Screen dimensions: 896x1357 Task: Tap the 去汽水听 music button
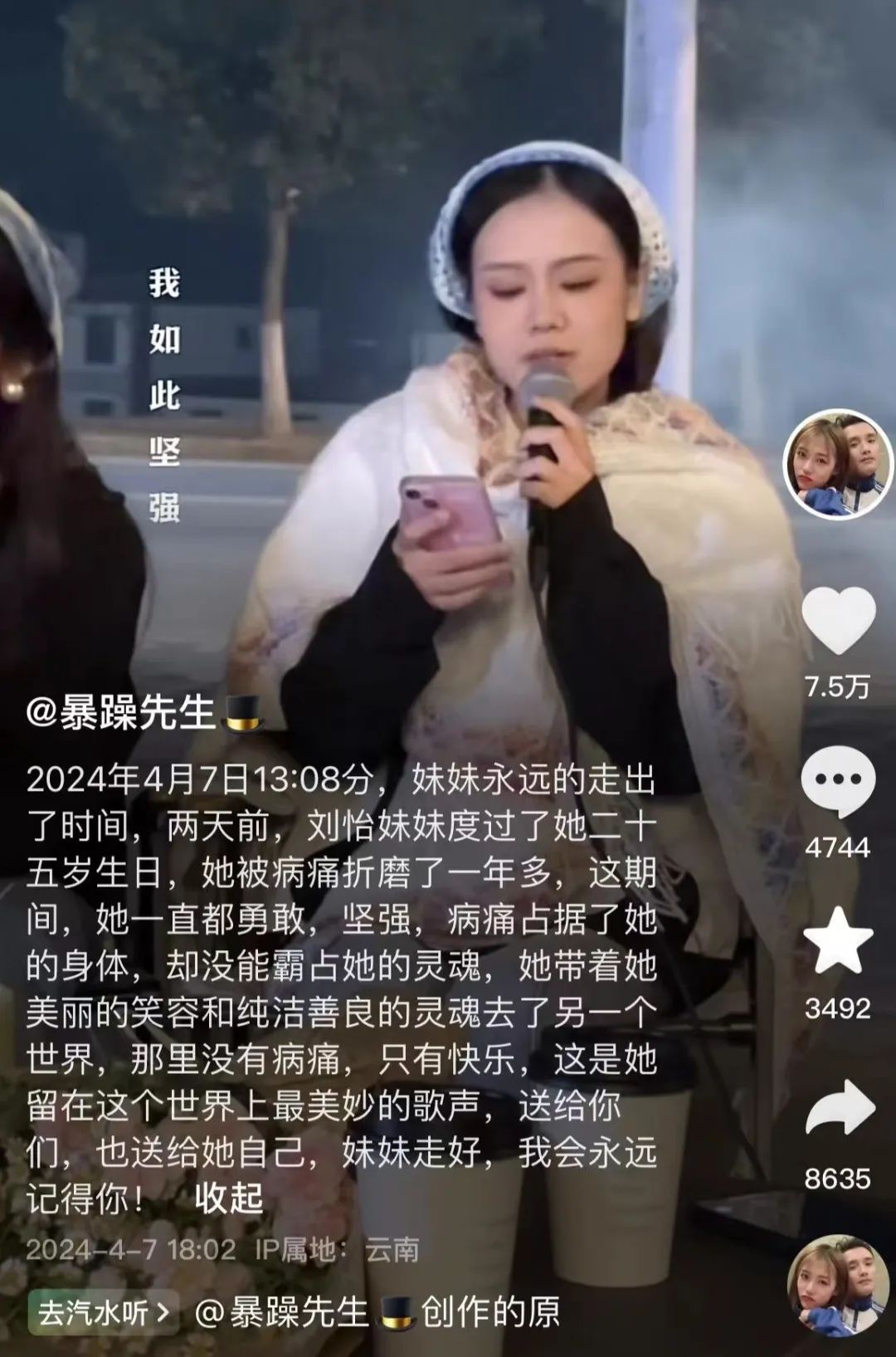104,1312
